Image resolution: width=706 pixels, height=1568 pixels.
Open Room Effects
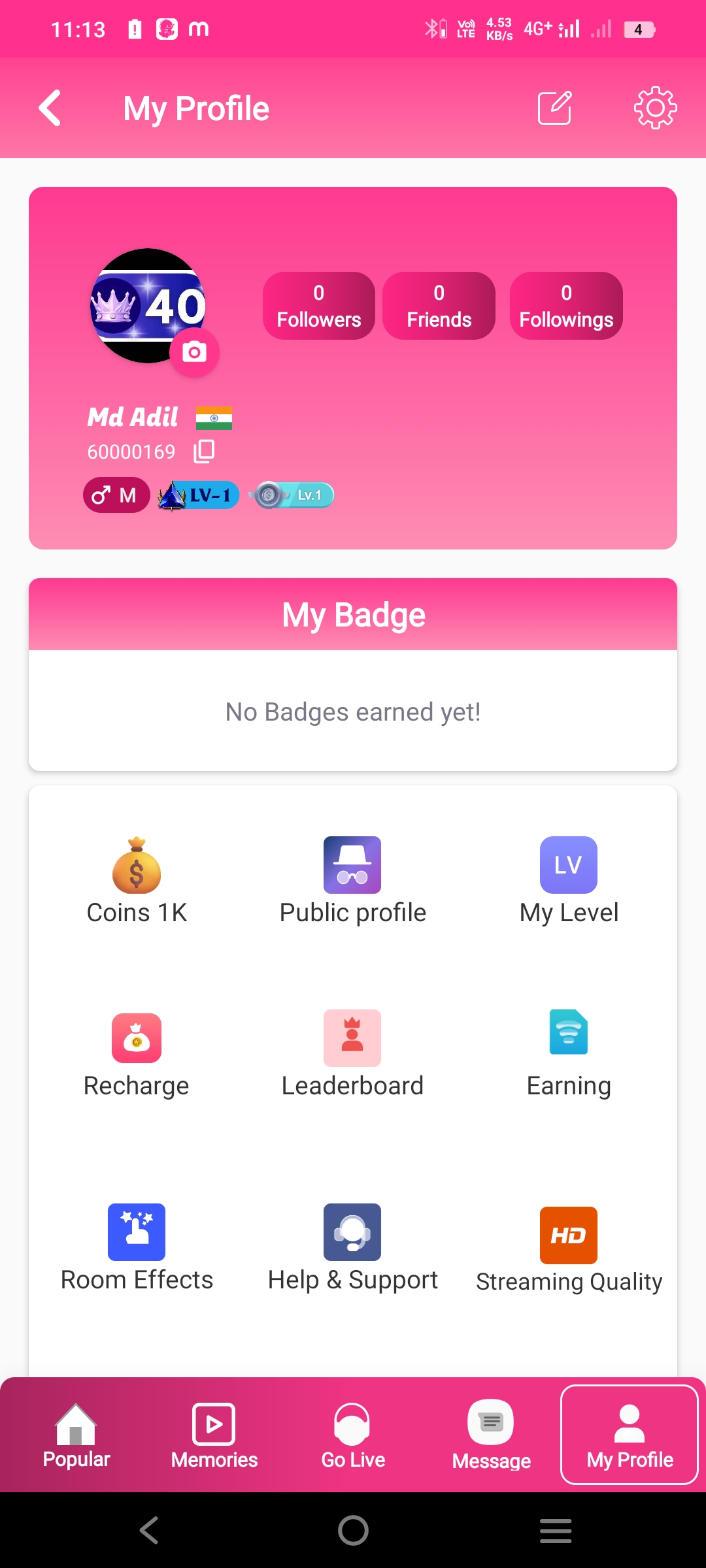(x=137, y=1248)
